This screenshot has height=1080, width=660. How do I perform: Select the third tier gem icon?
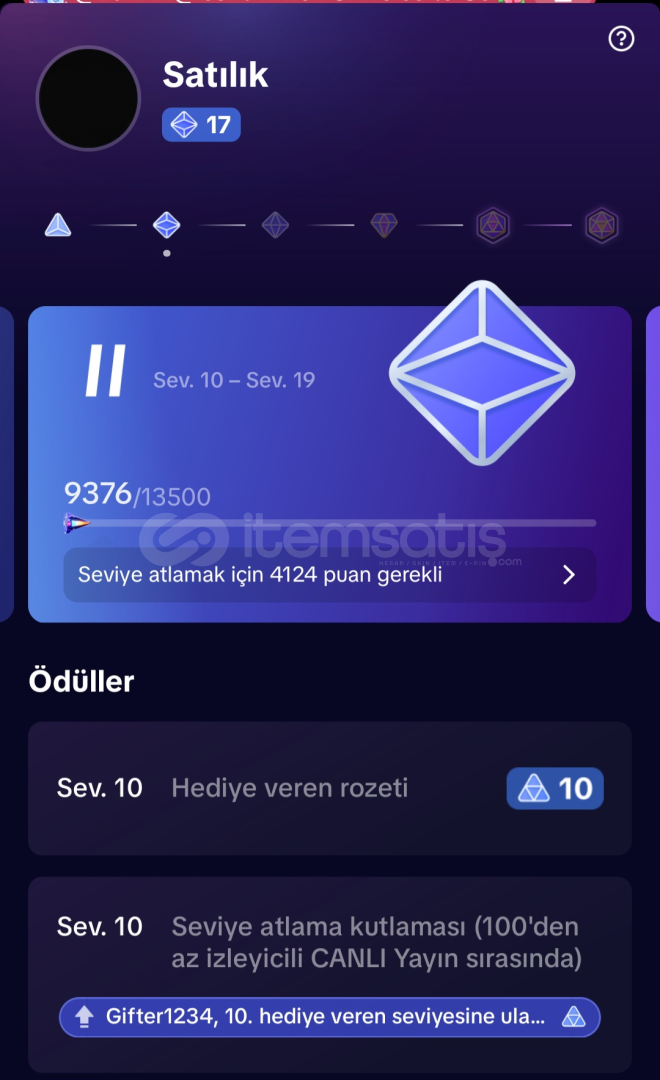(x=276, y=225)
